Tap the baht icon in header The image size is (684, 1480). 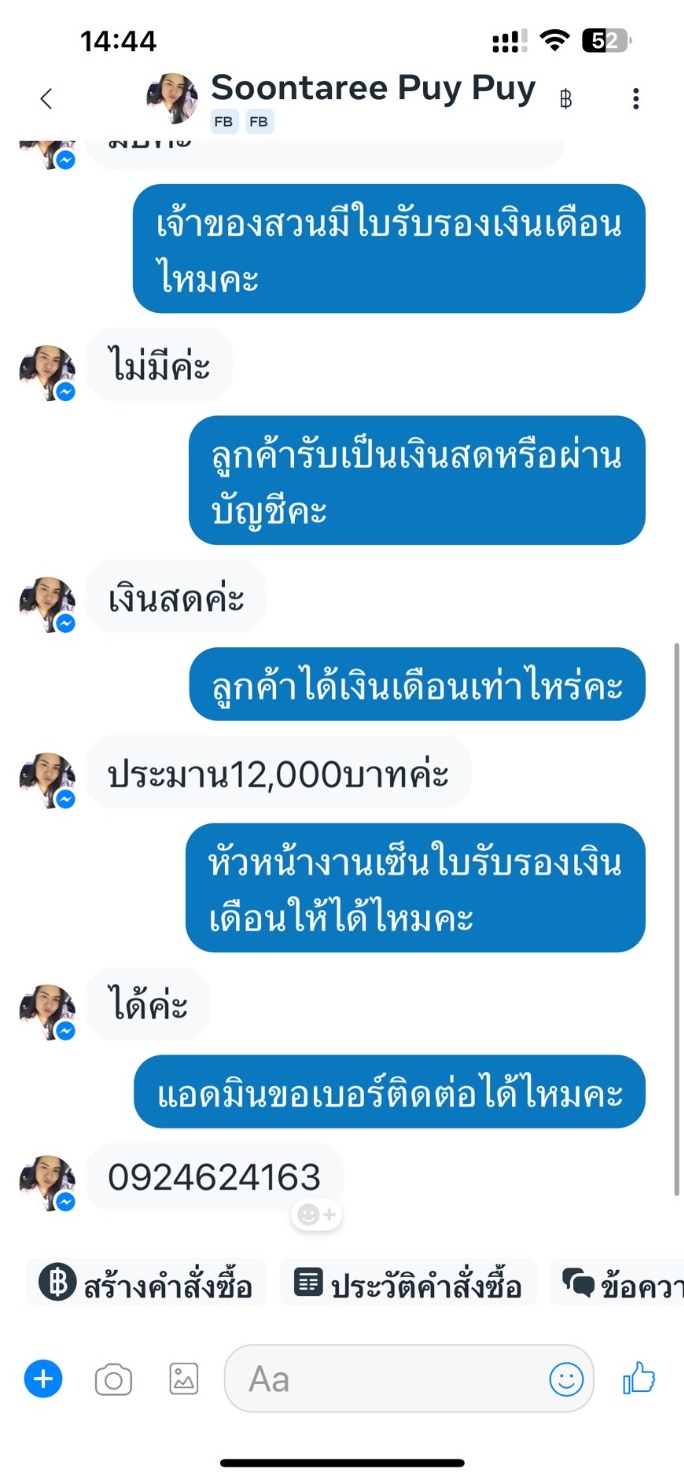pyautogui.click(x=566, y=99)
